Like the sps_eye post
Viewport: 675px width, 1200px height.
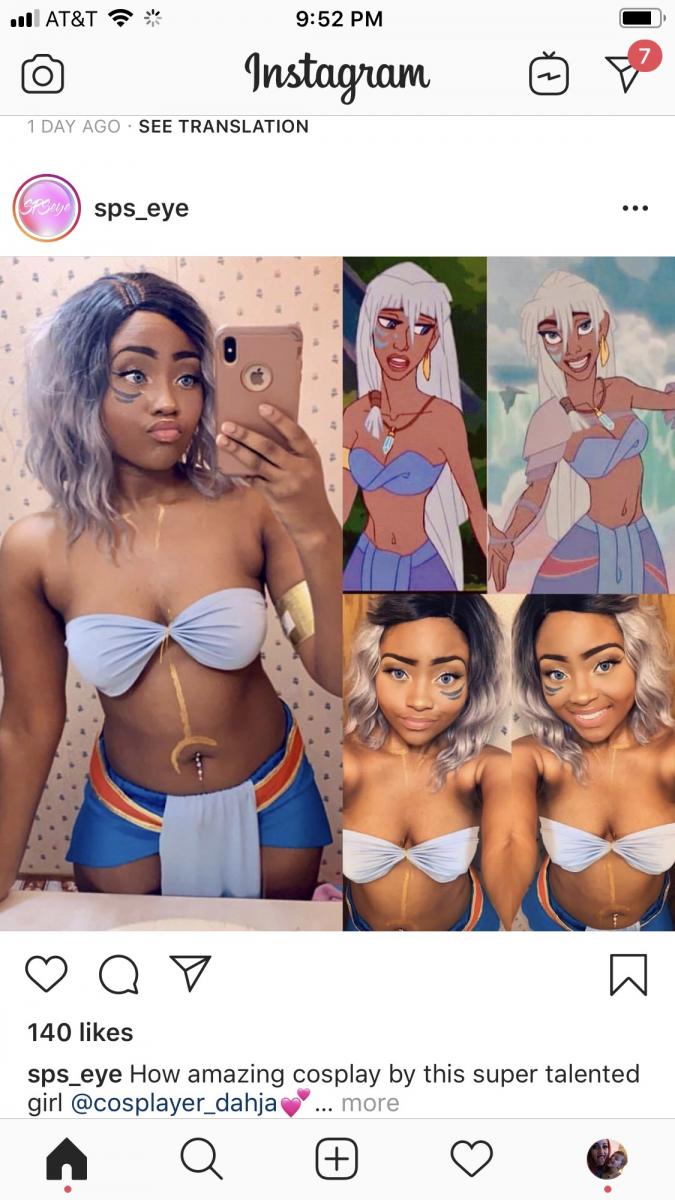46,974
